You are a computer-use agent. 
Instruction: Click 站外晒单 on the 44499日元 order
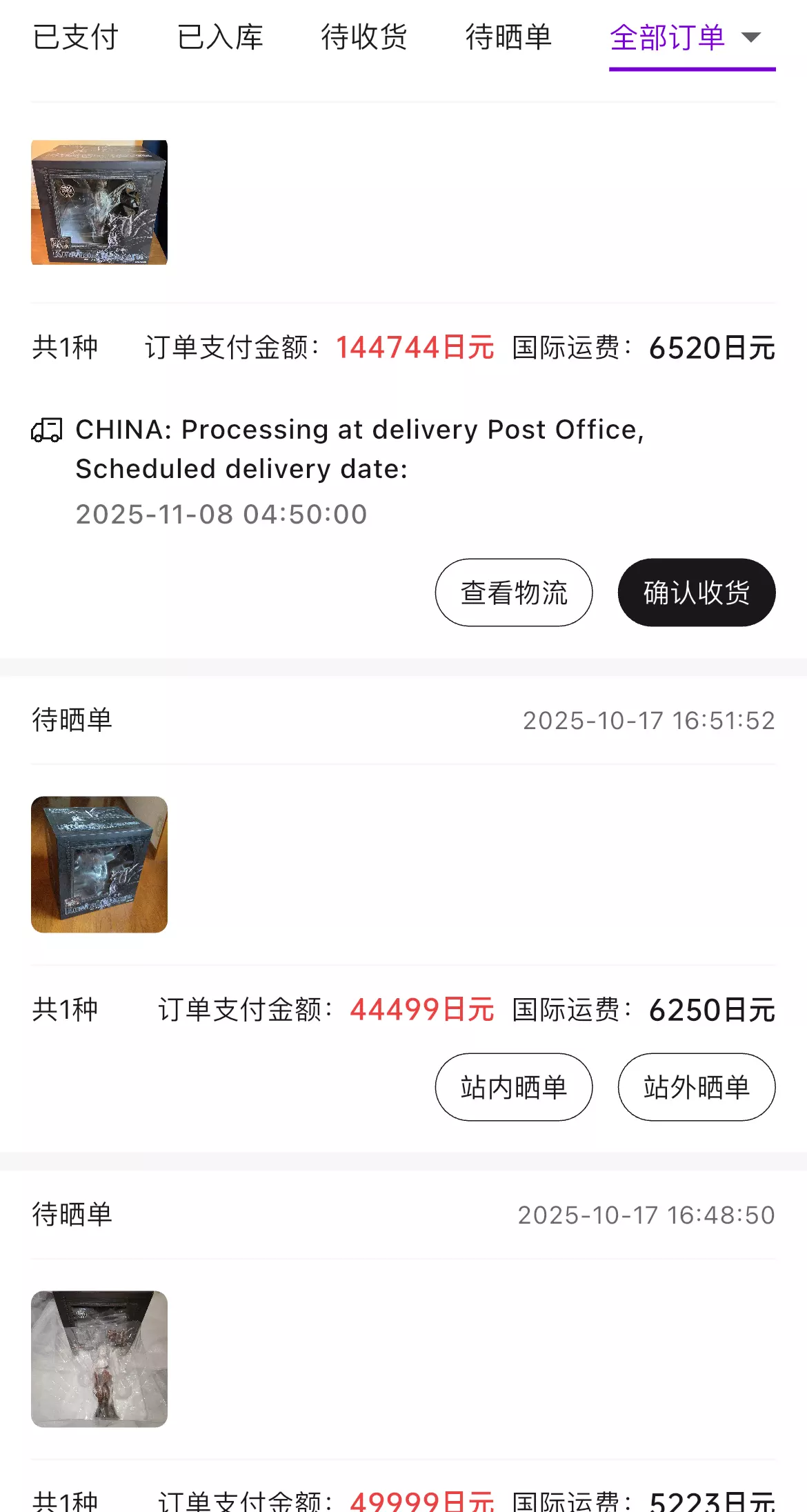point(695,1086)
